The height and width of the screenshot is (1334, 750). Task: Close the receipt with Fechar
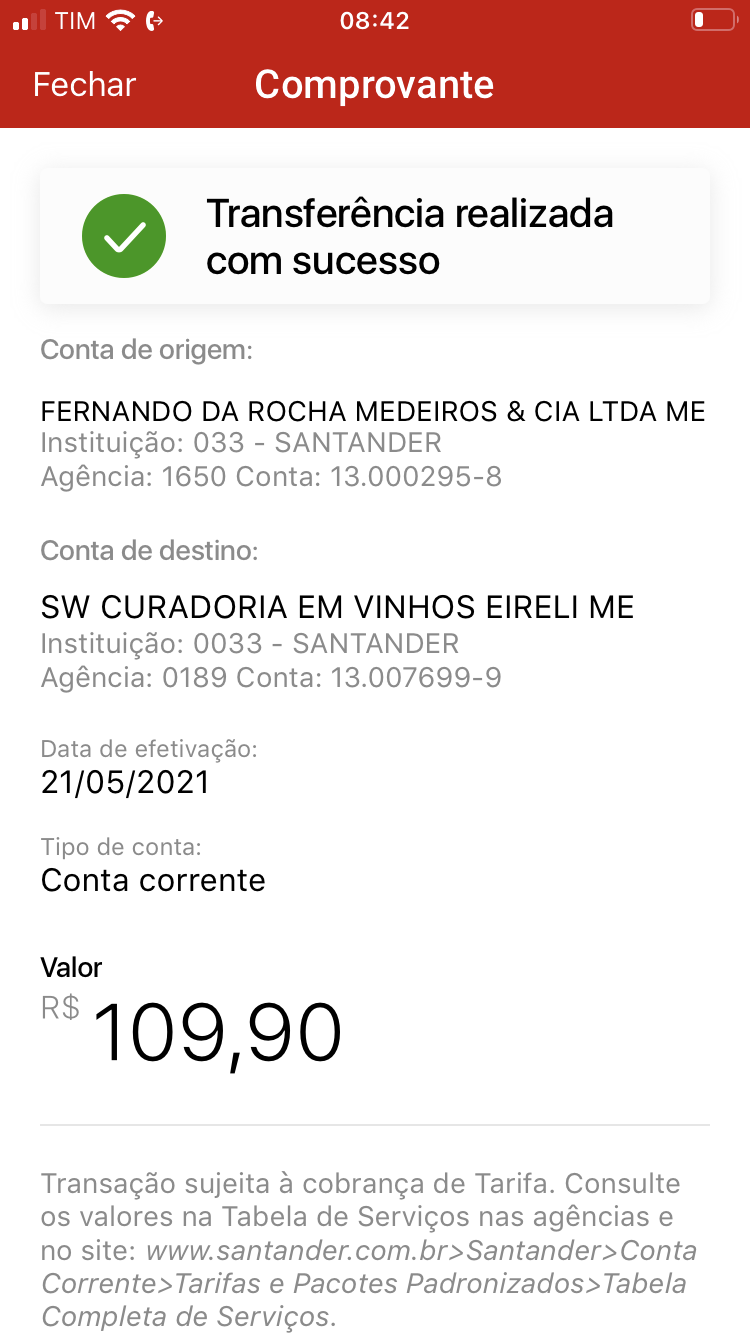pos(84,85)
